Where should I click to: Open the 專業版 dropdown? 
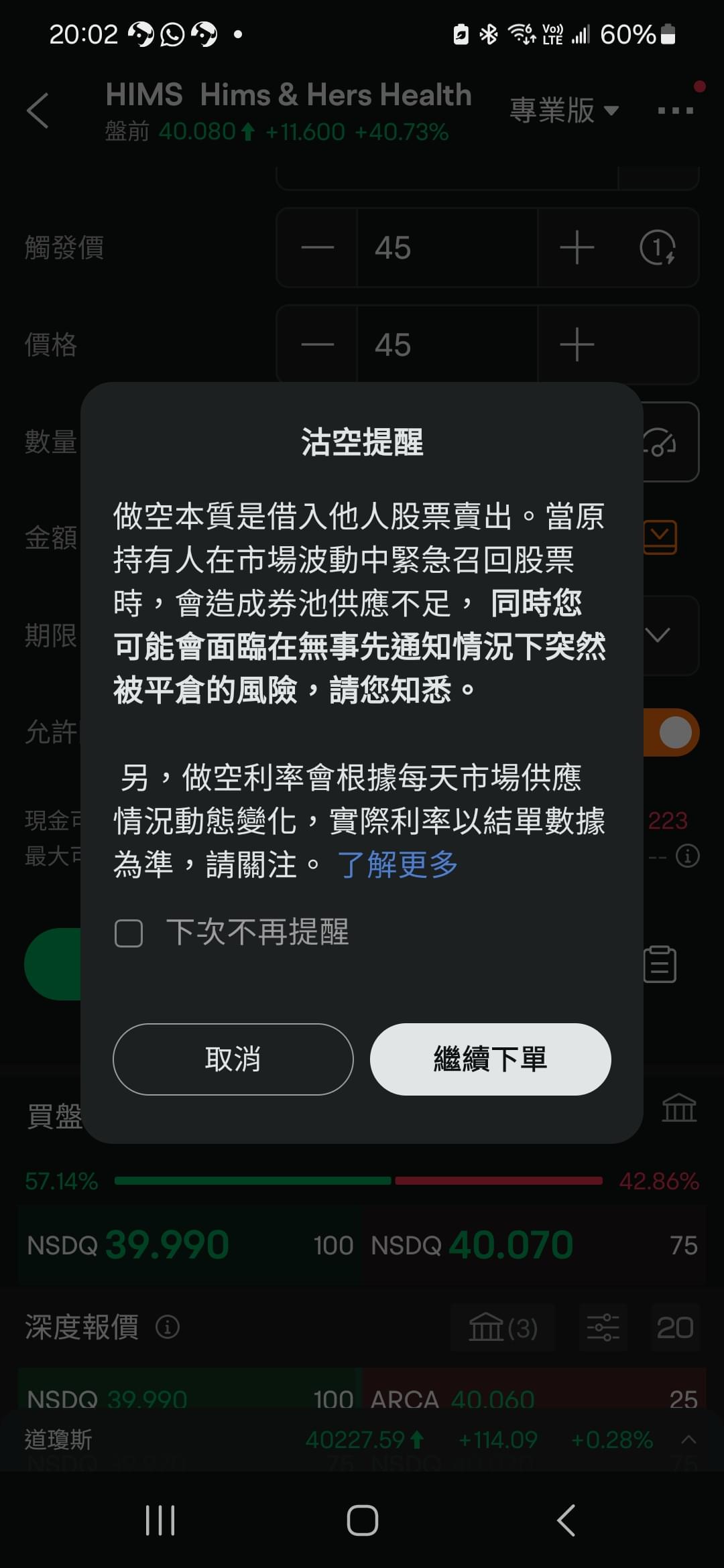coord(563,109)
